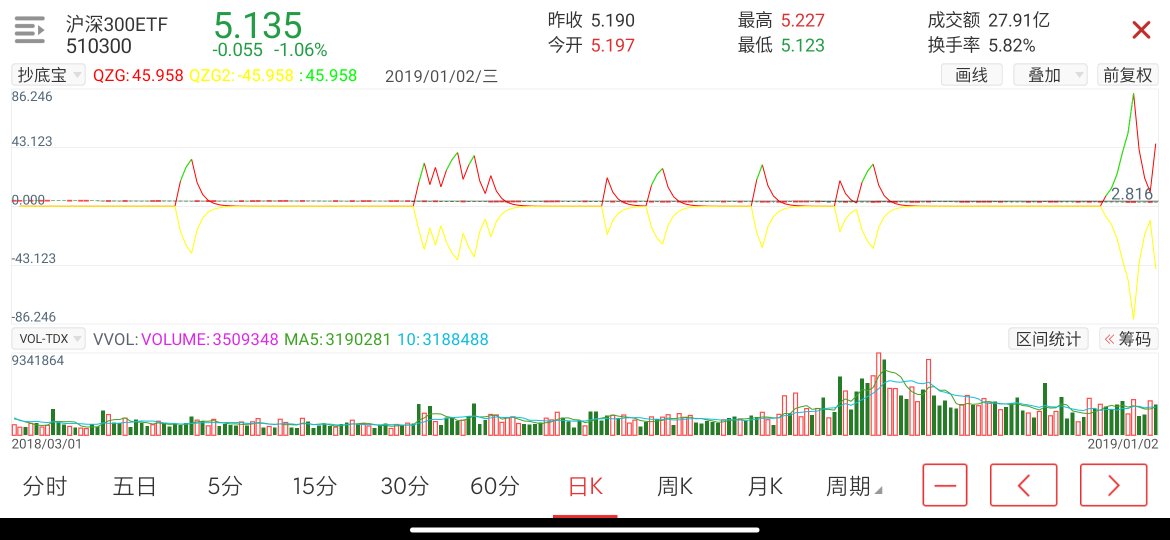Expand the 周期 period menu
Image resolution: width=1170 pixels, height=540 pixels.
tap(853, 487)
